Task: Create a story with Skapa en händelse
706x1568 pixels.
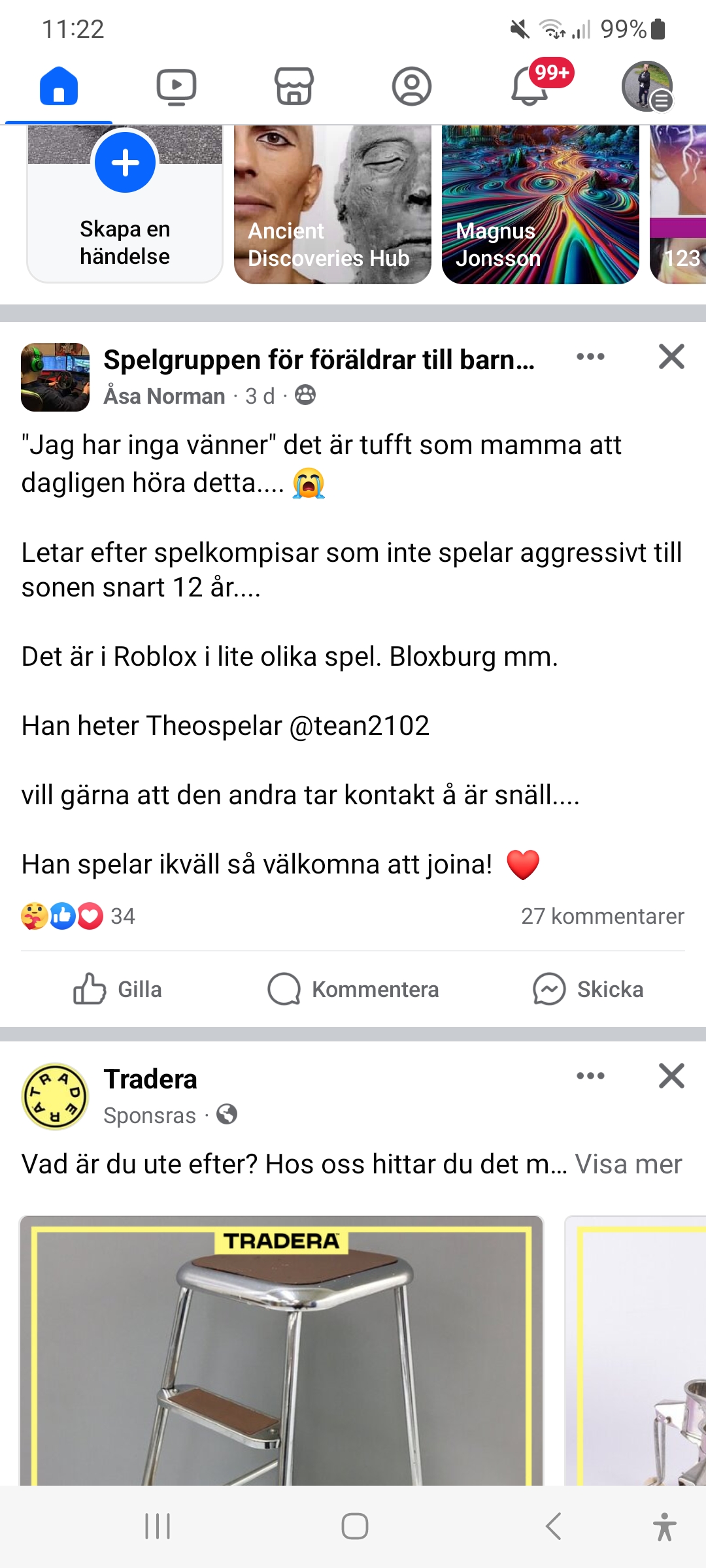Action: pos(125,203)
